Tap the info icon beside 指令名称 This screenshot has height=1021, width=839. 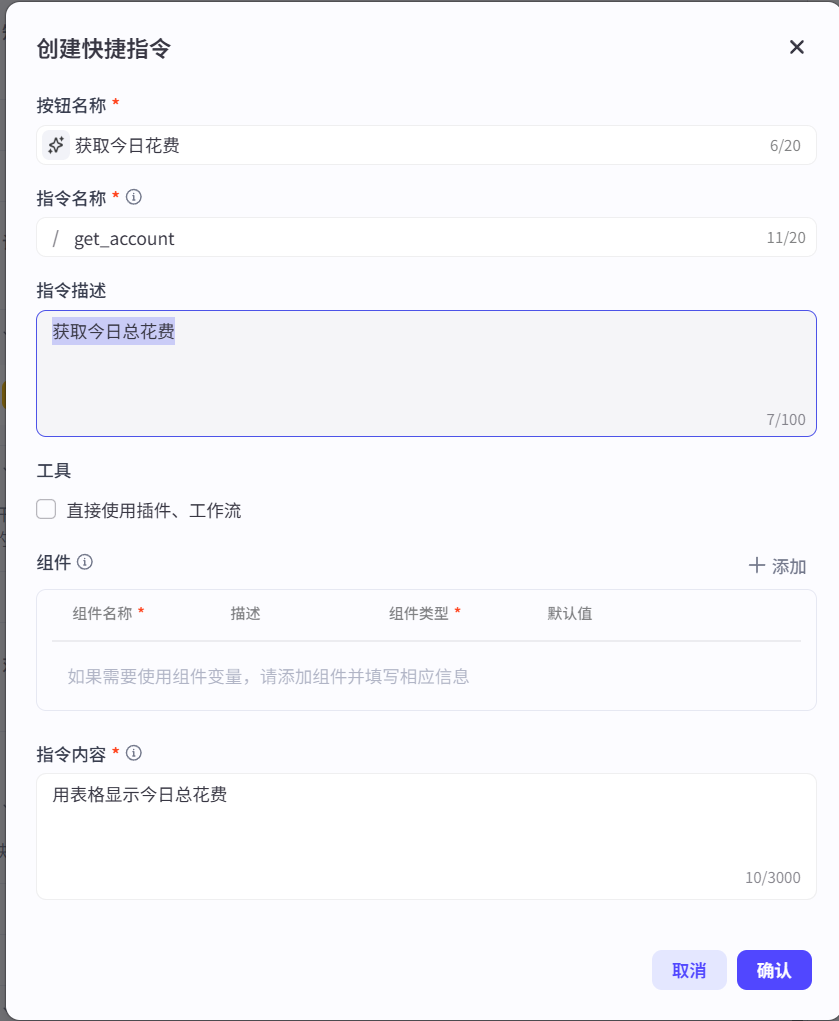pos(134,197)
